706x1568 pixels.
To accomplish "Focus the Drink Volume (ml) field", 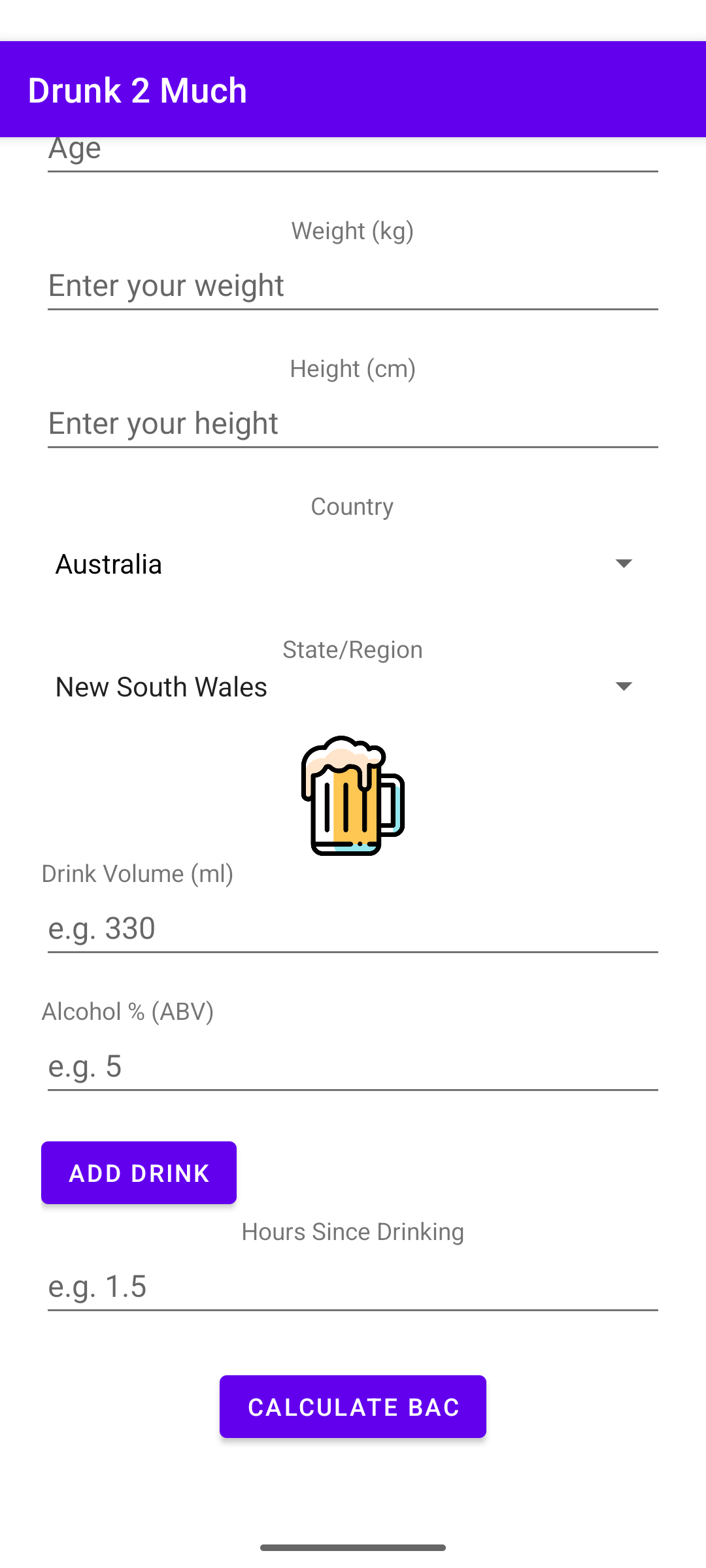I will click(x=353, y=928).
